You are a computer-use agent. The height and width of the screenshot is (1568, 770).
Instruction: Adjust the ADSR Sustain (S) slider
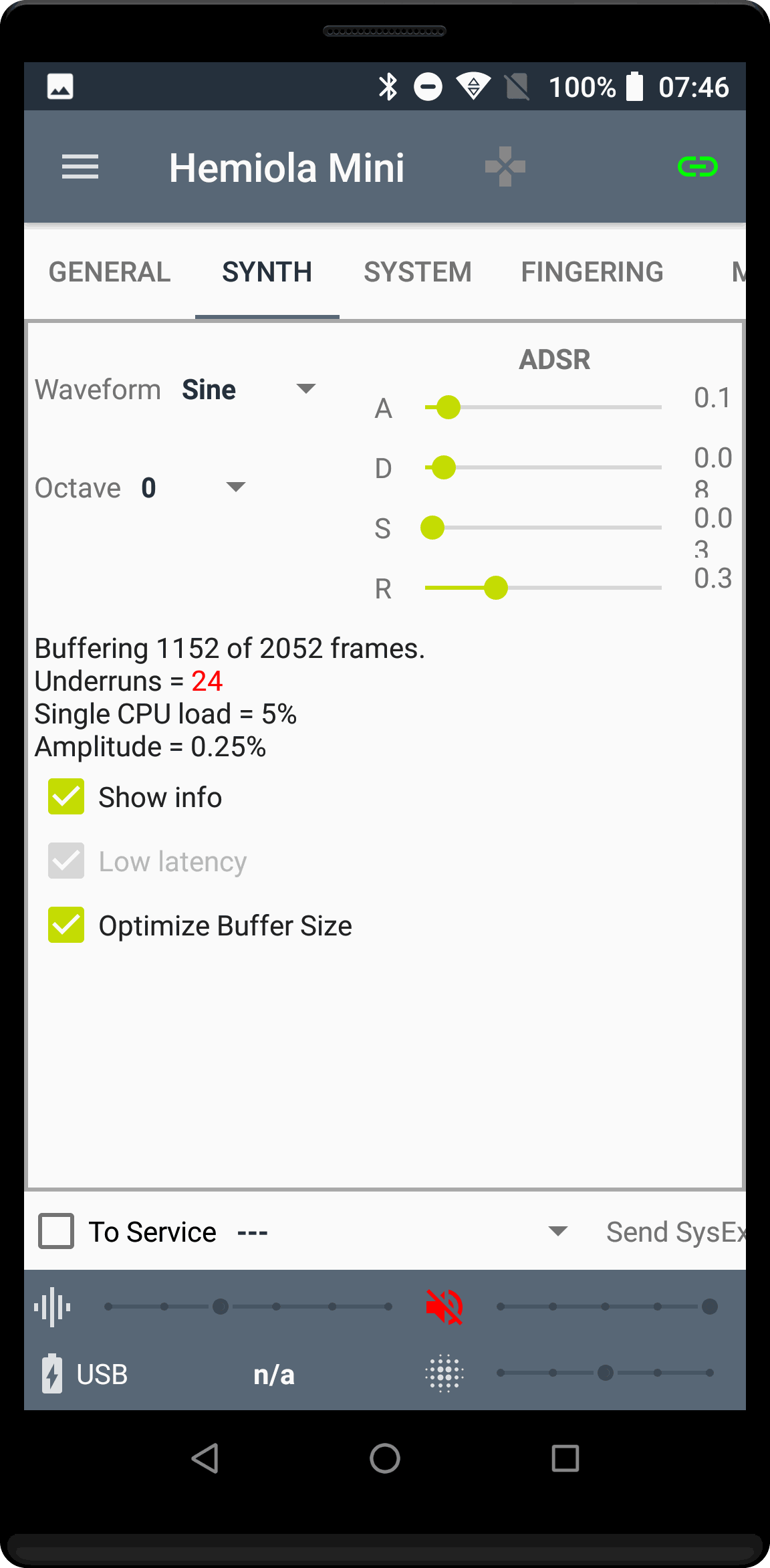tap(432, 528)
